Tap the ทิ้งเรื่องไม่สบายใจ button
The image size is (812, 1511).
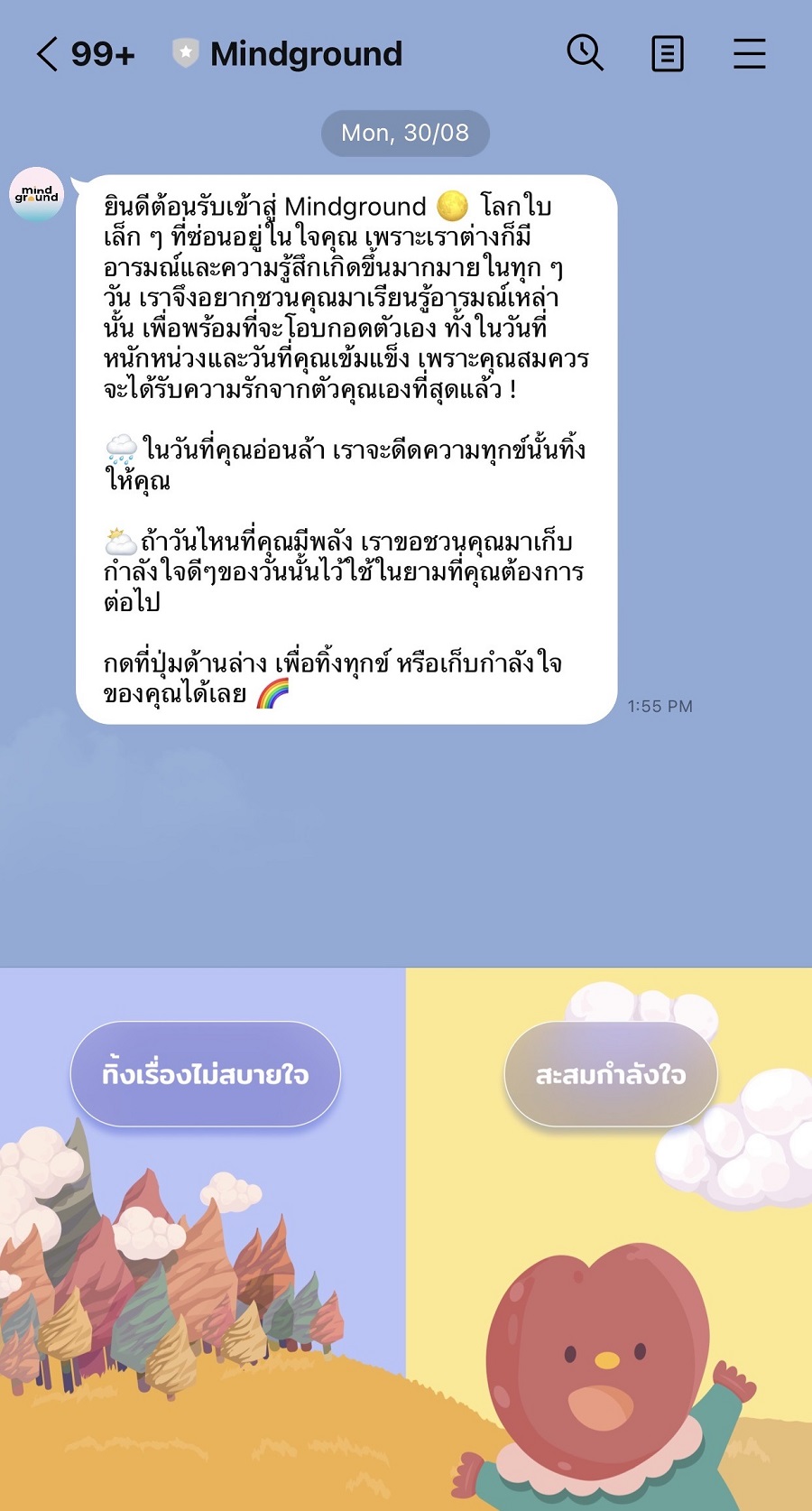(206, 1074)
